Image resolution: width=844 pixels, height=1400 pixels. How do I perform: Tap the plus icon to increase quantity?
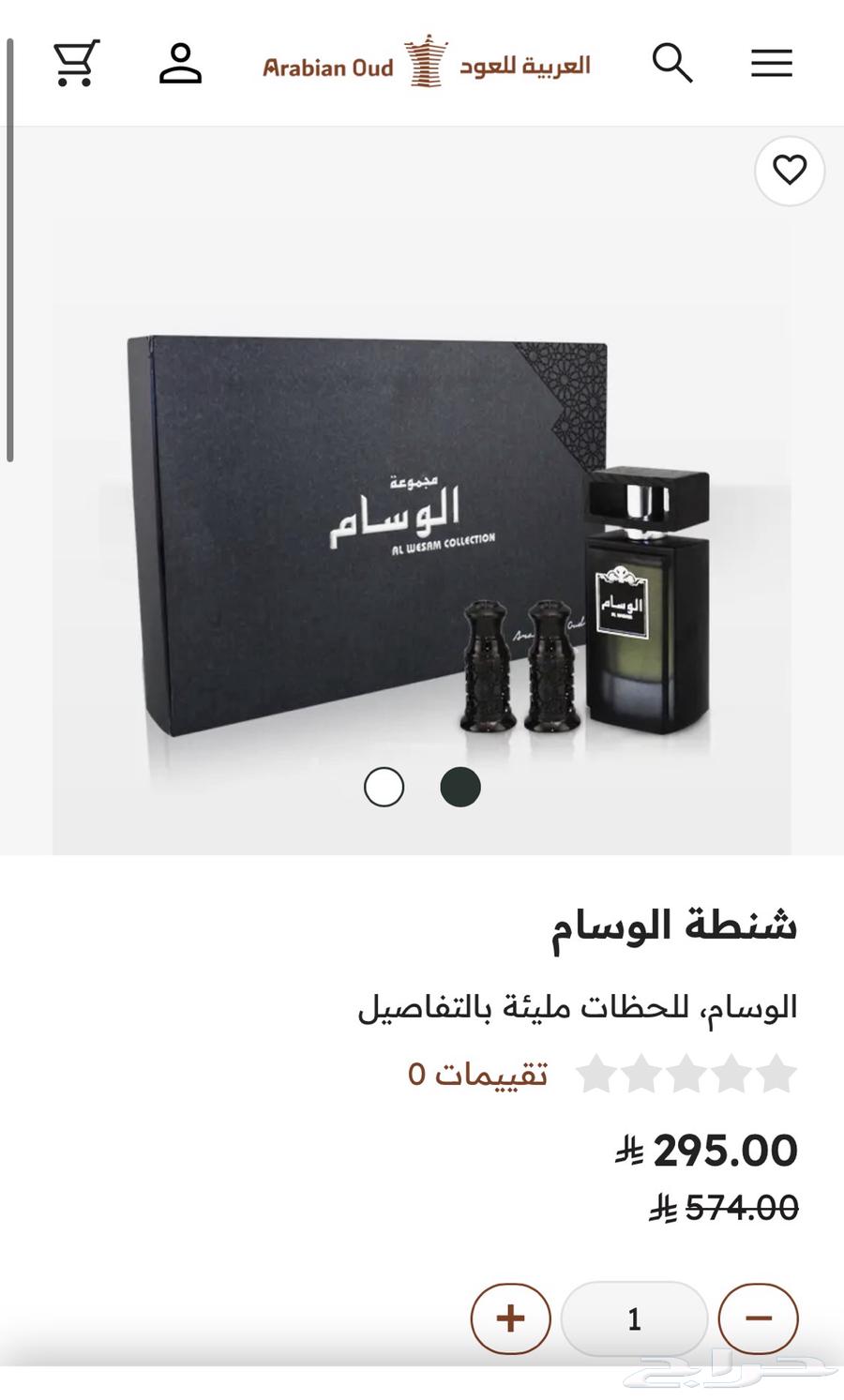pyautogui.click(x=509, y=1318)
